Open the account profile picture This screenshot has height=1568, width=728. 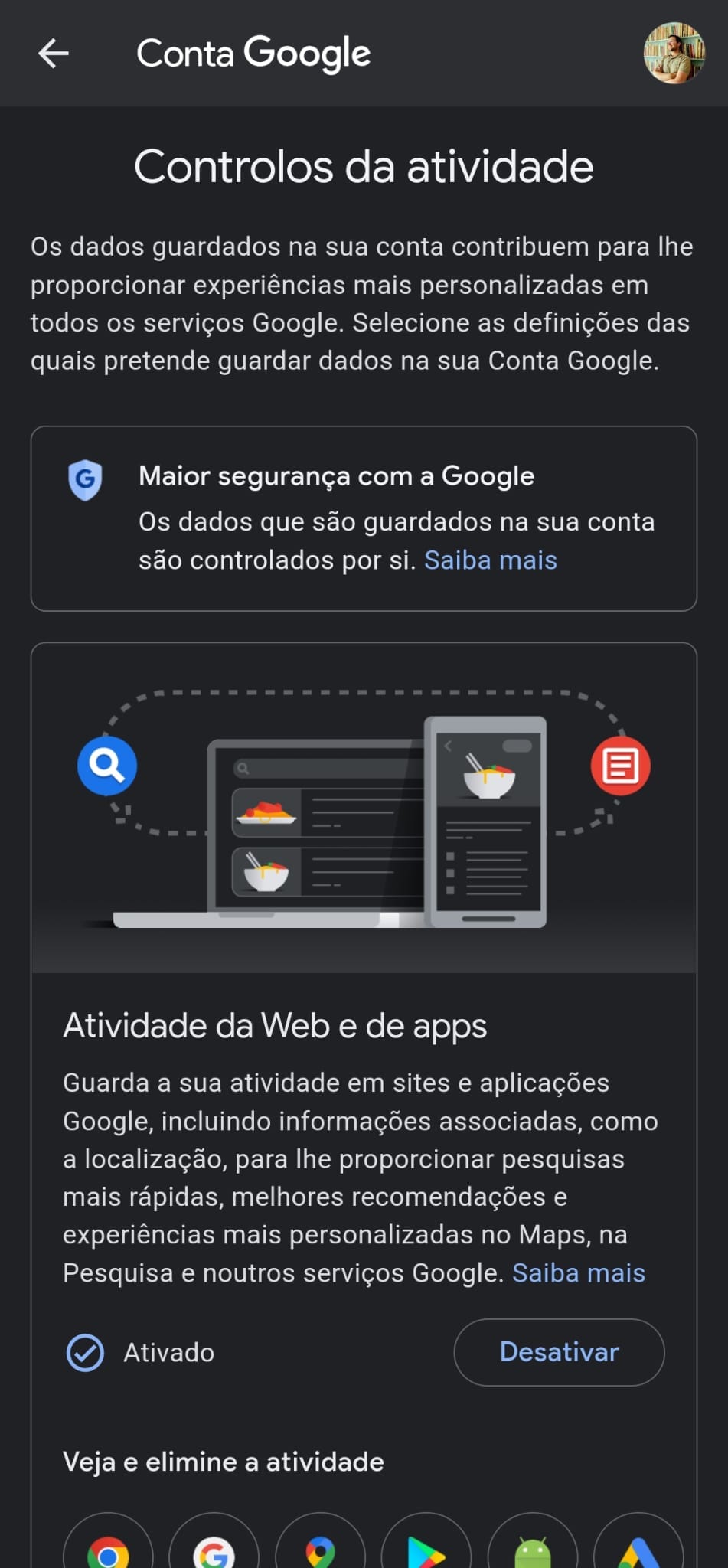coord(674,53)
